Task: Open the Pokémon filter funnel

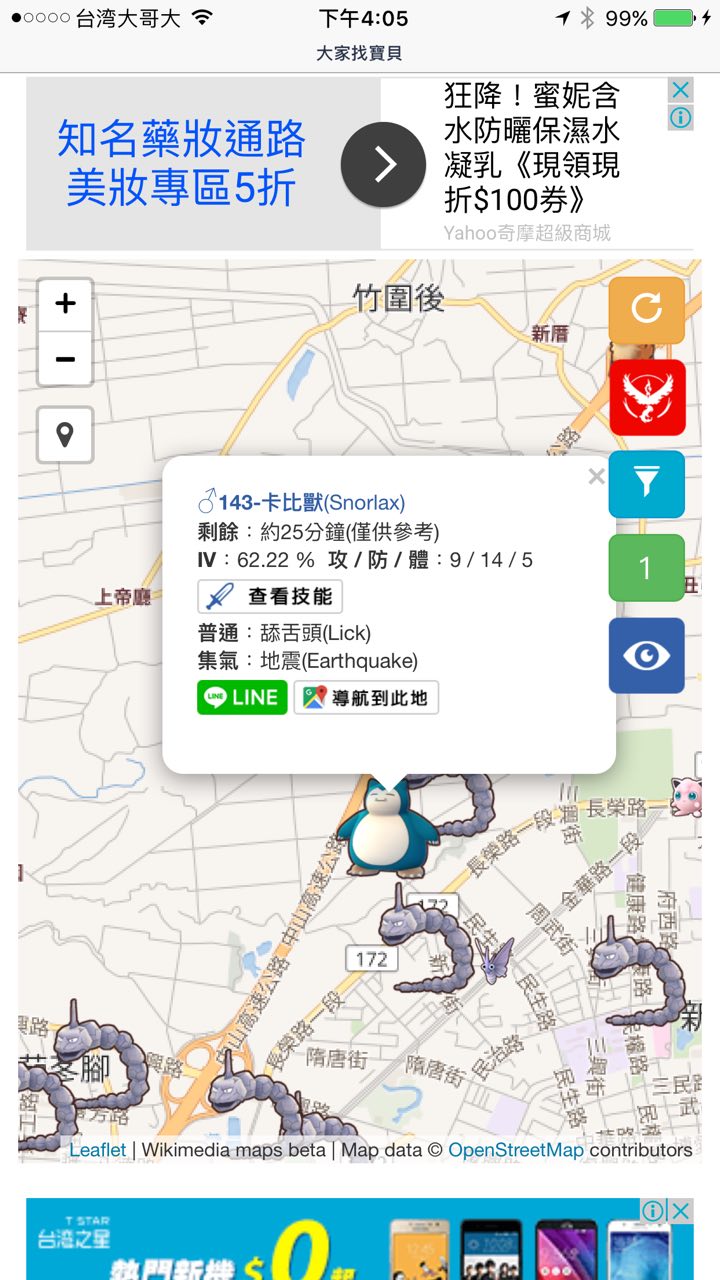Action: point(646,484)
